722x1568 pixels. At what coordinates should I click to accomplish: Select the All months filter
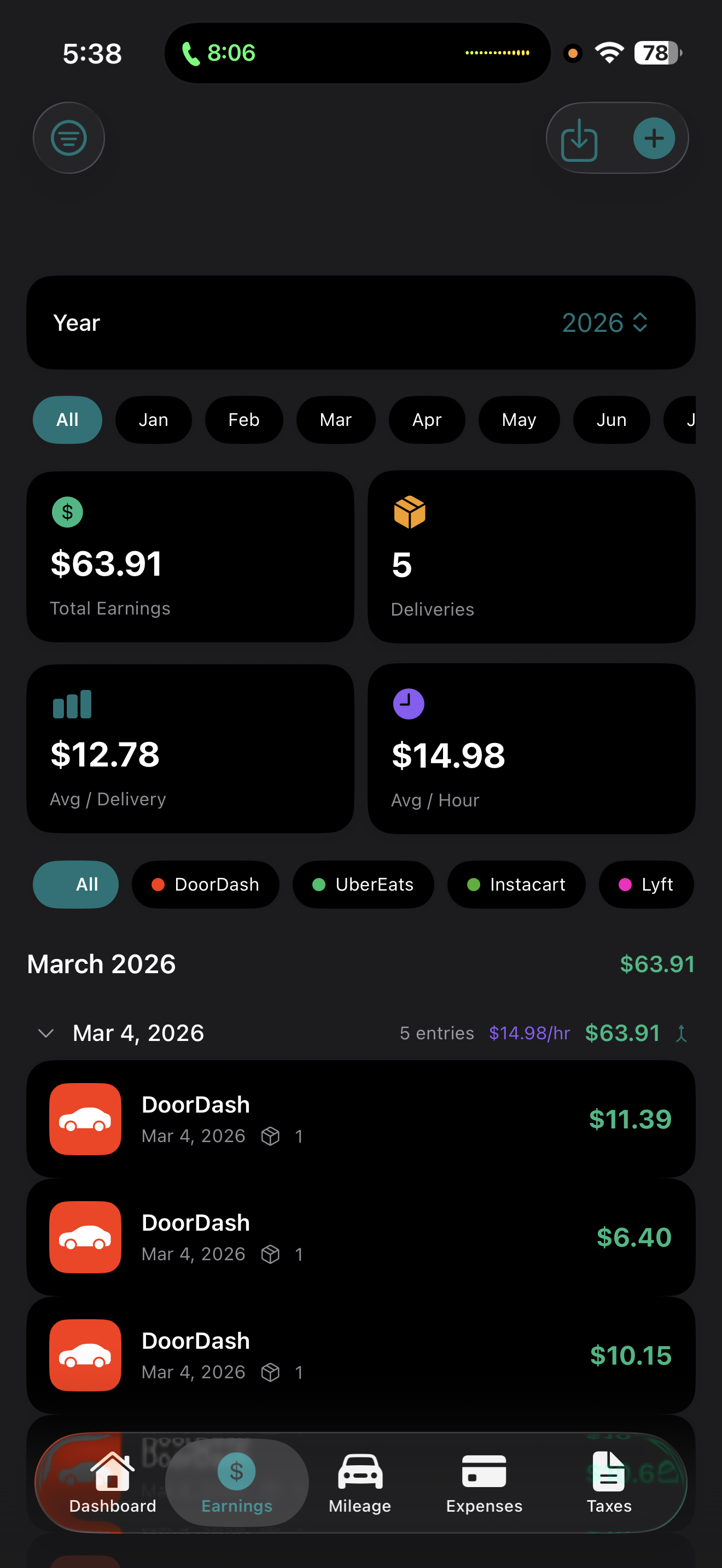coord(67,419)
